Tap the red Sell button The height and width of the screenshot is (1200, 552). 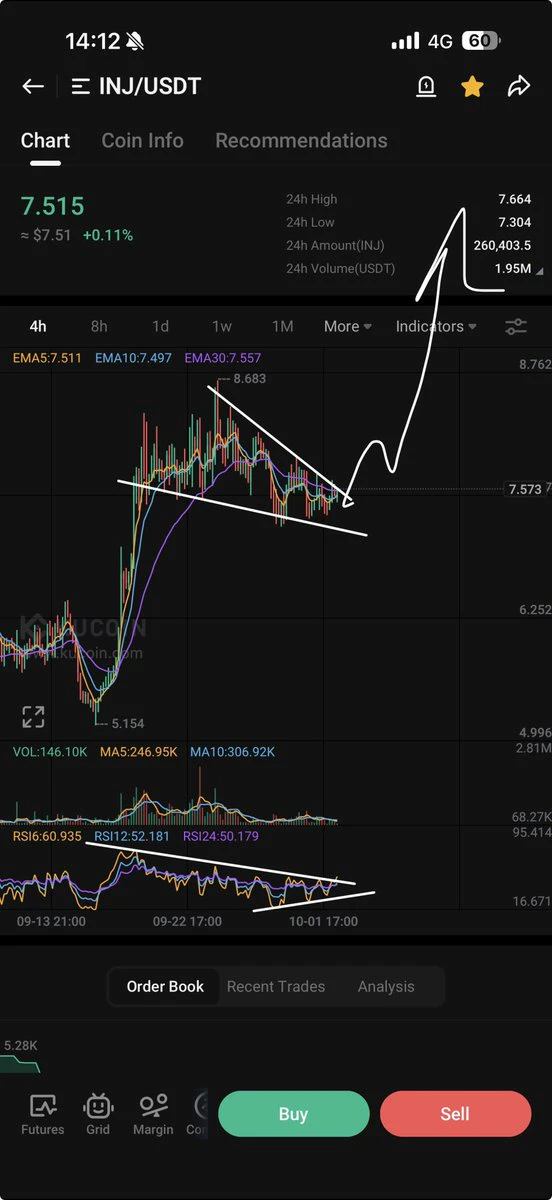click(x=455, y=1114)
